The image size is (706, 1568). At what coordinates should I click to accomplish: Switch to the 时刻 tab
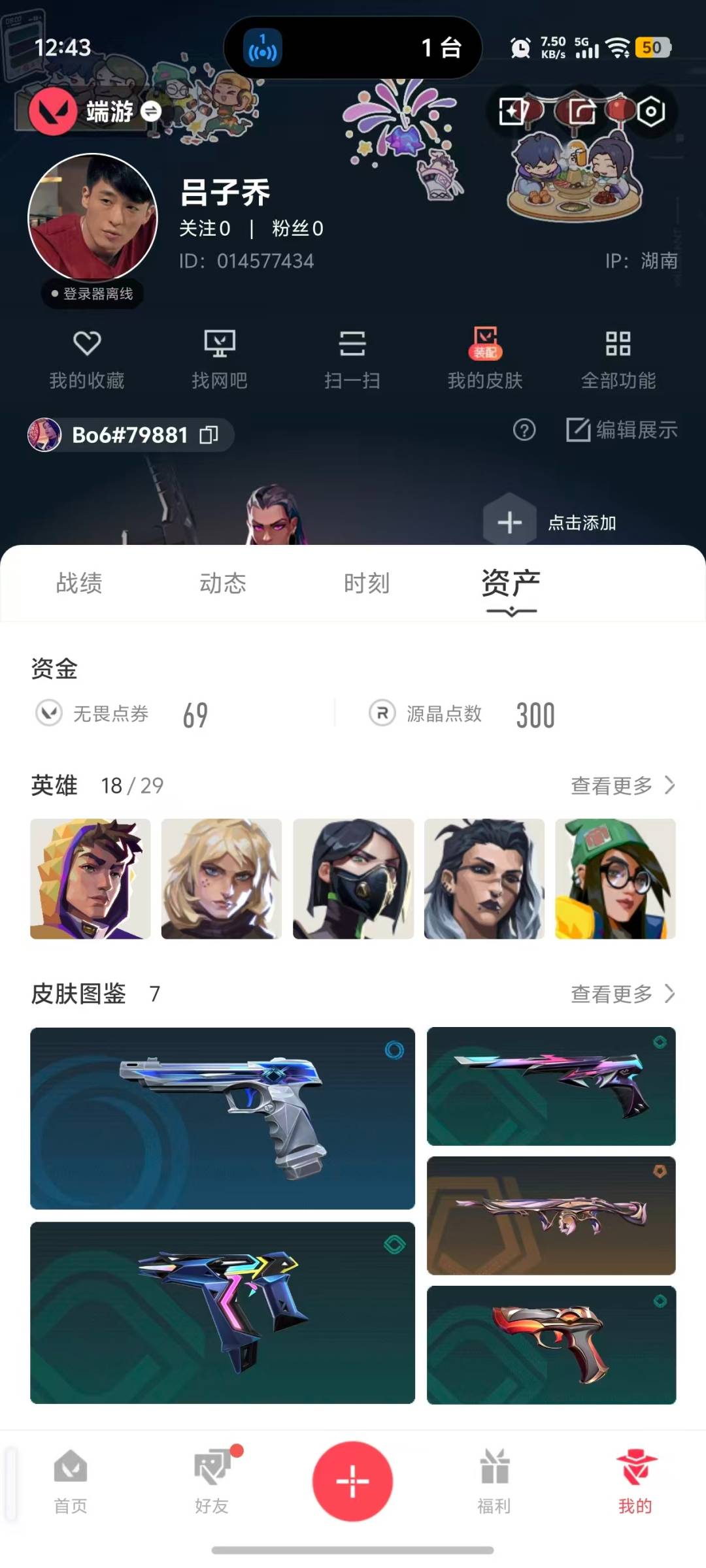tap(367, 583)
